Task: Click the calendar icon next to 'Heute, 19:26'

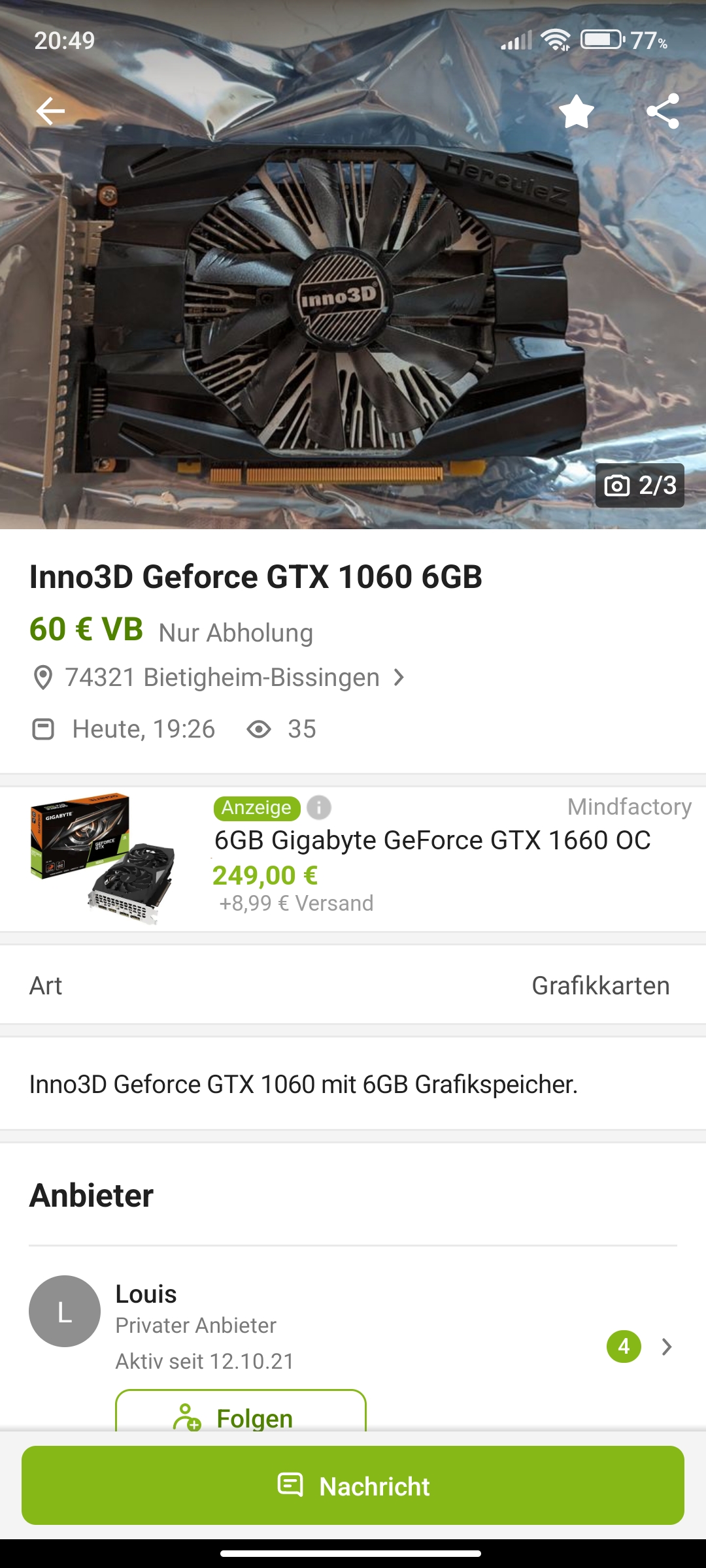Action: pos(43,728)
